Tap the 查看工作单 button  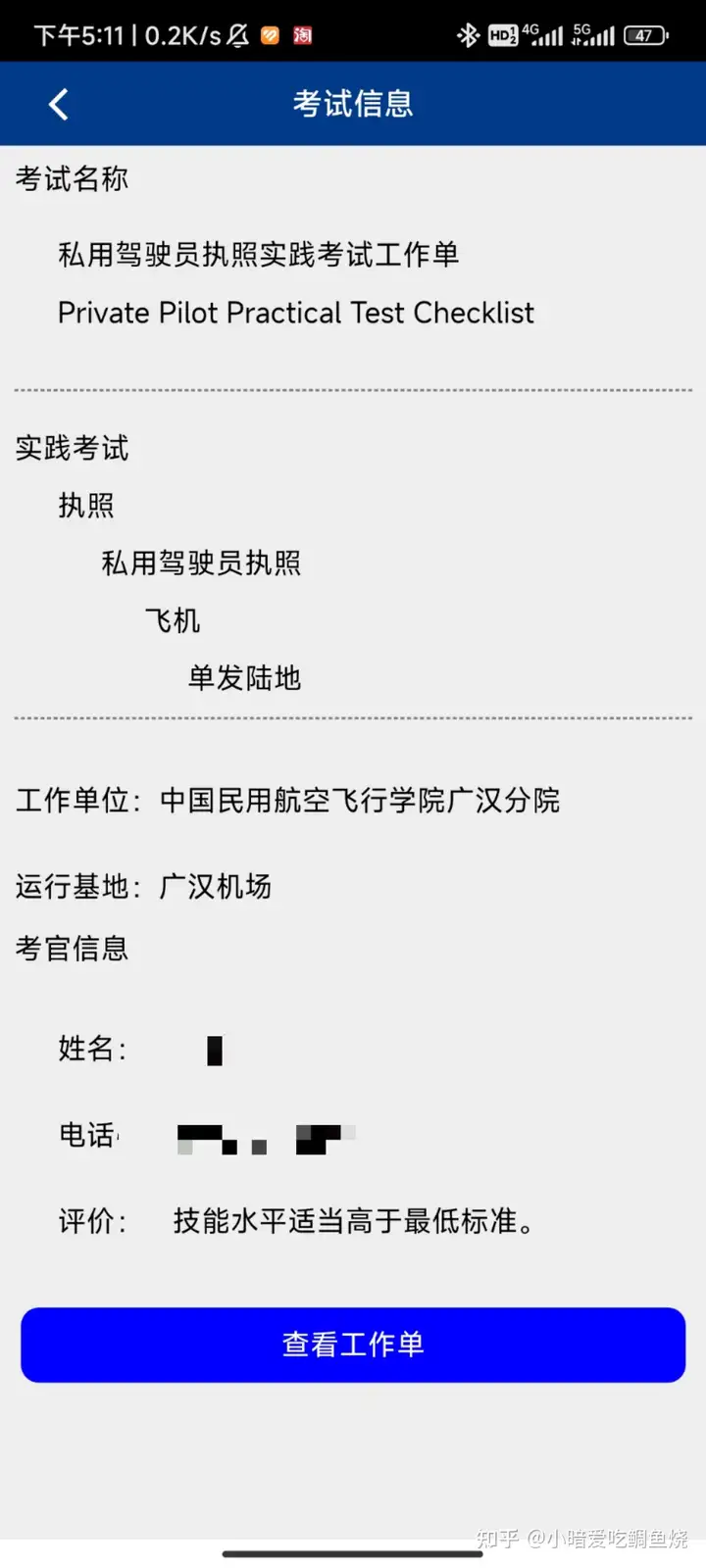click(x=353, y=1345)
